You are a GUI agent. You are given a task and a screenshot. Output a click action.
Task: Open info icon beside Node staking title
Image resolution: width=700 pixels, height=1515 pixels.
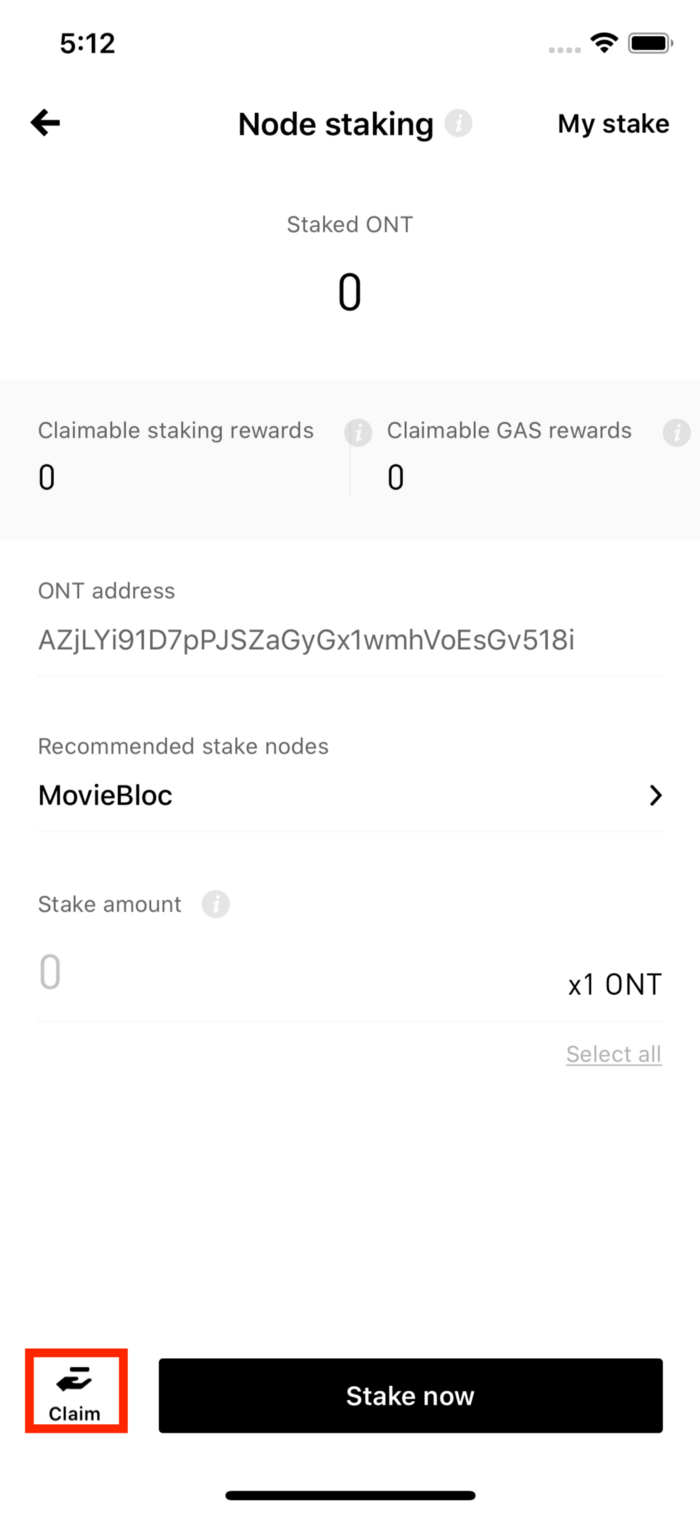[x=458, y=123]
